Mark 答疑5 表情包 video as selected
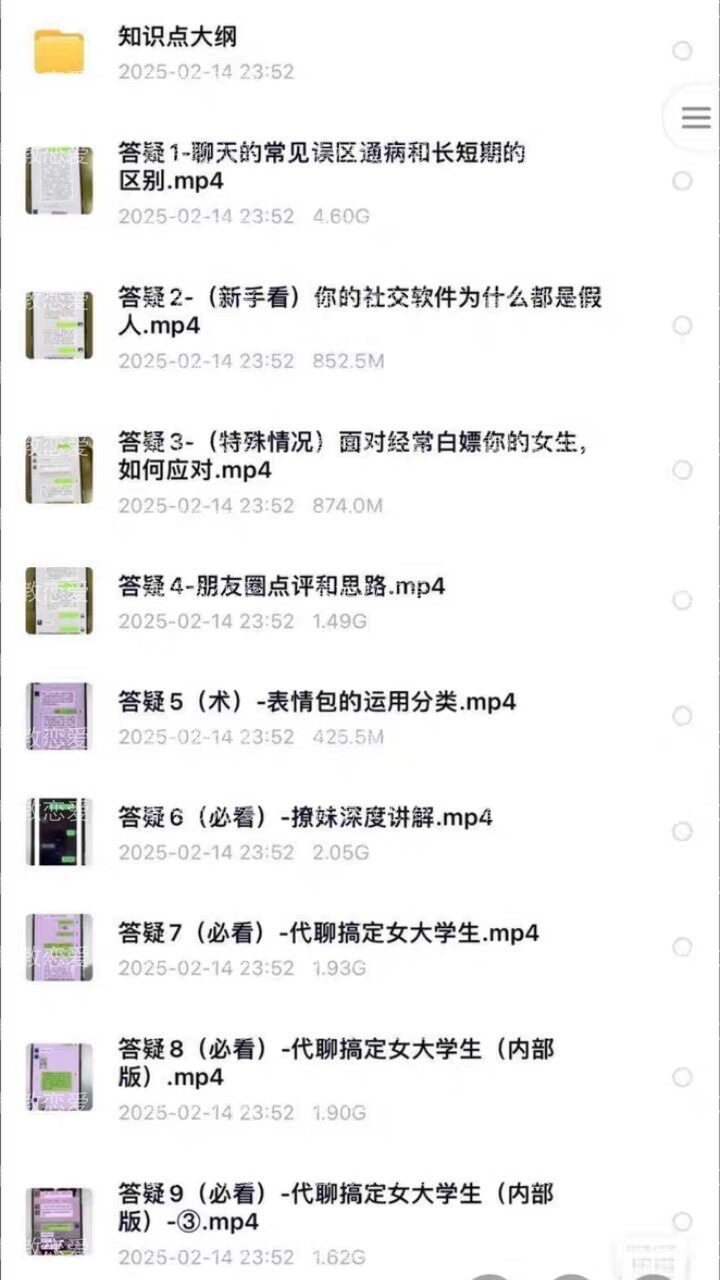The height and width of the screenshot is (1280, 720). point(682,716)
